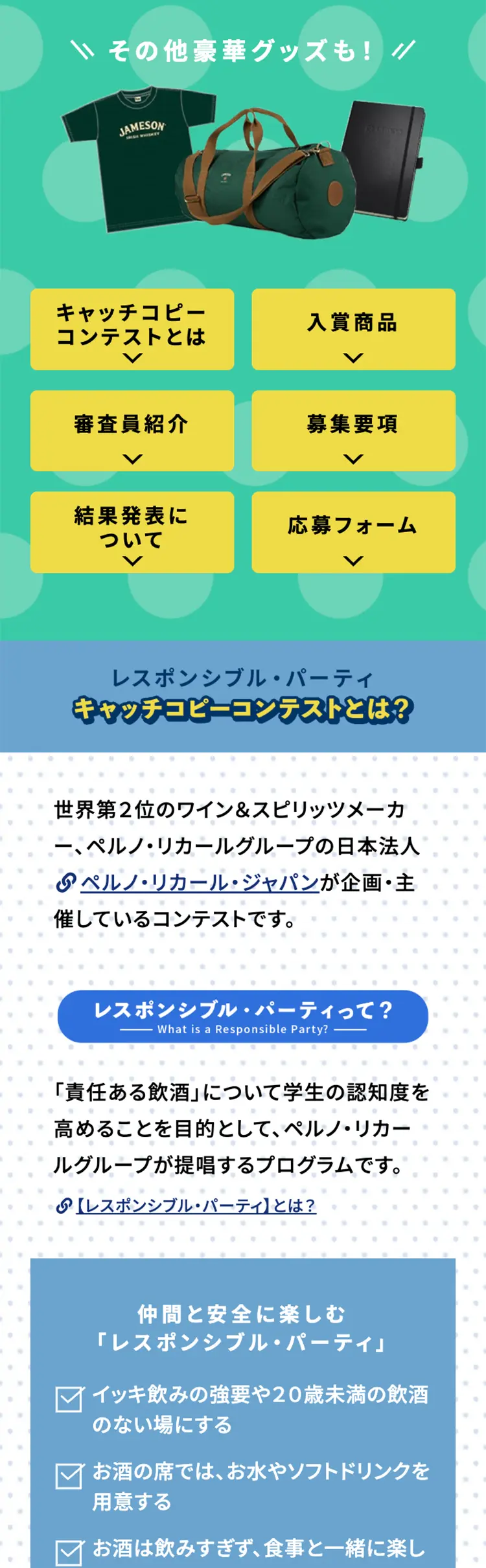Image resolution: width=486 pixels, height=1568 pixels.
Task: Open the ペルノ・リカール・ジャパン link
Action: point(199,882)
